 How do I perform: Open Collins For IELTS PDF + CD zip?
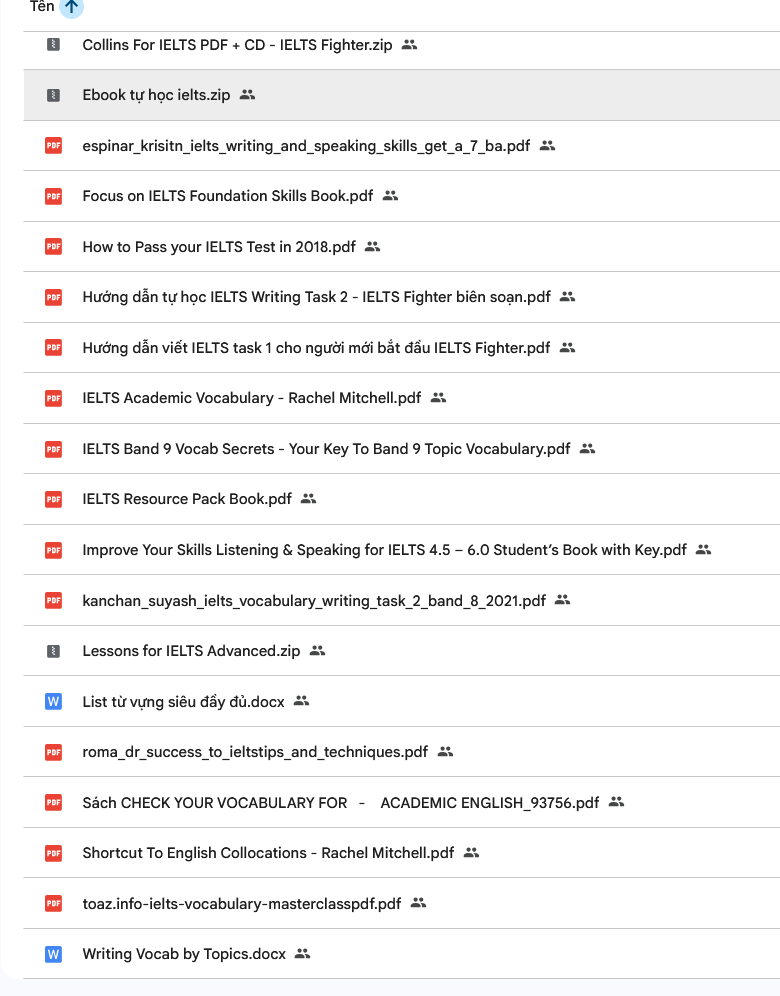(237, 45)
